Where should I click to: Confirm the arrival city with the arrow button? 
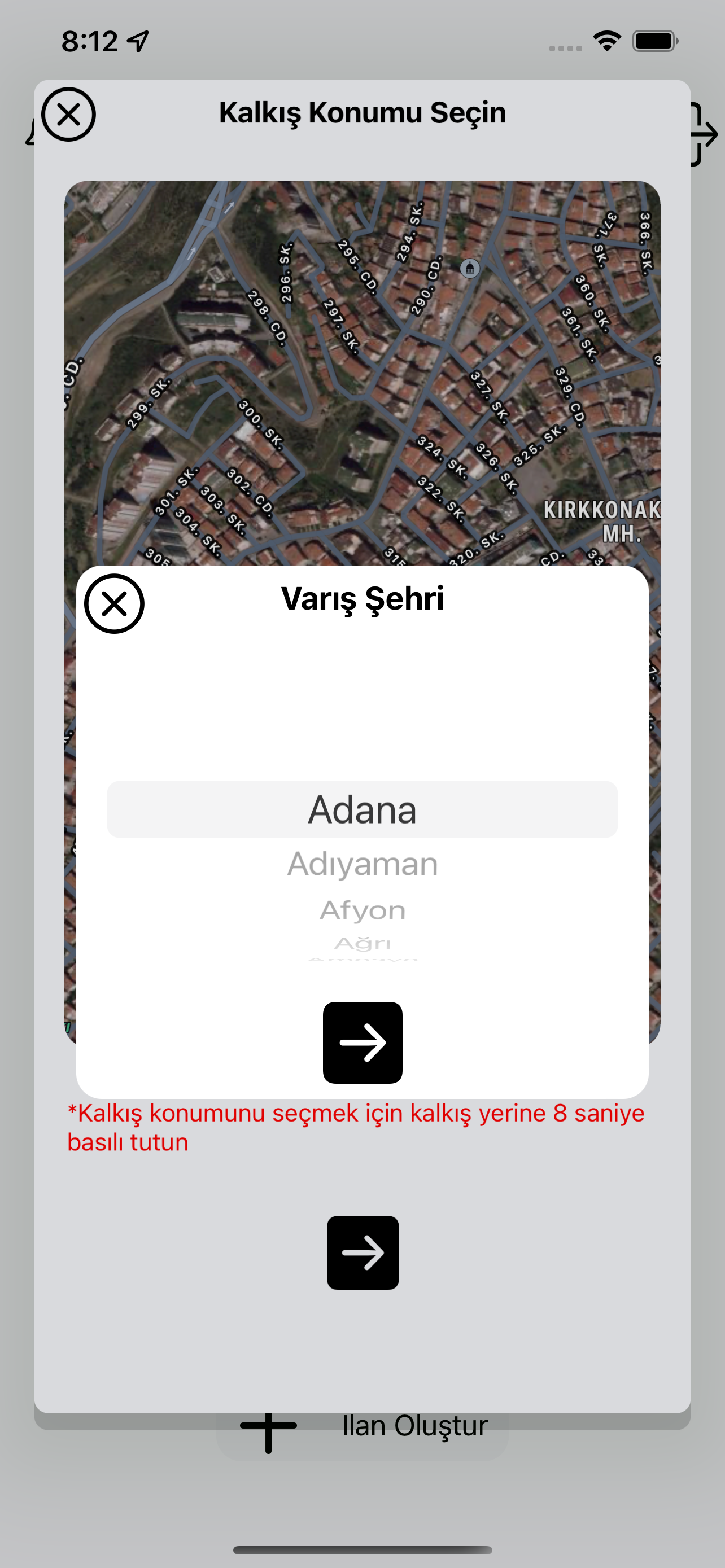[362, 1042]
